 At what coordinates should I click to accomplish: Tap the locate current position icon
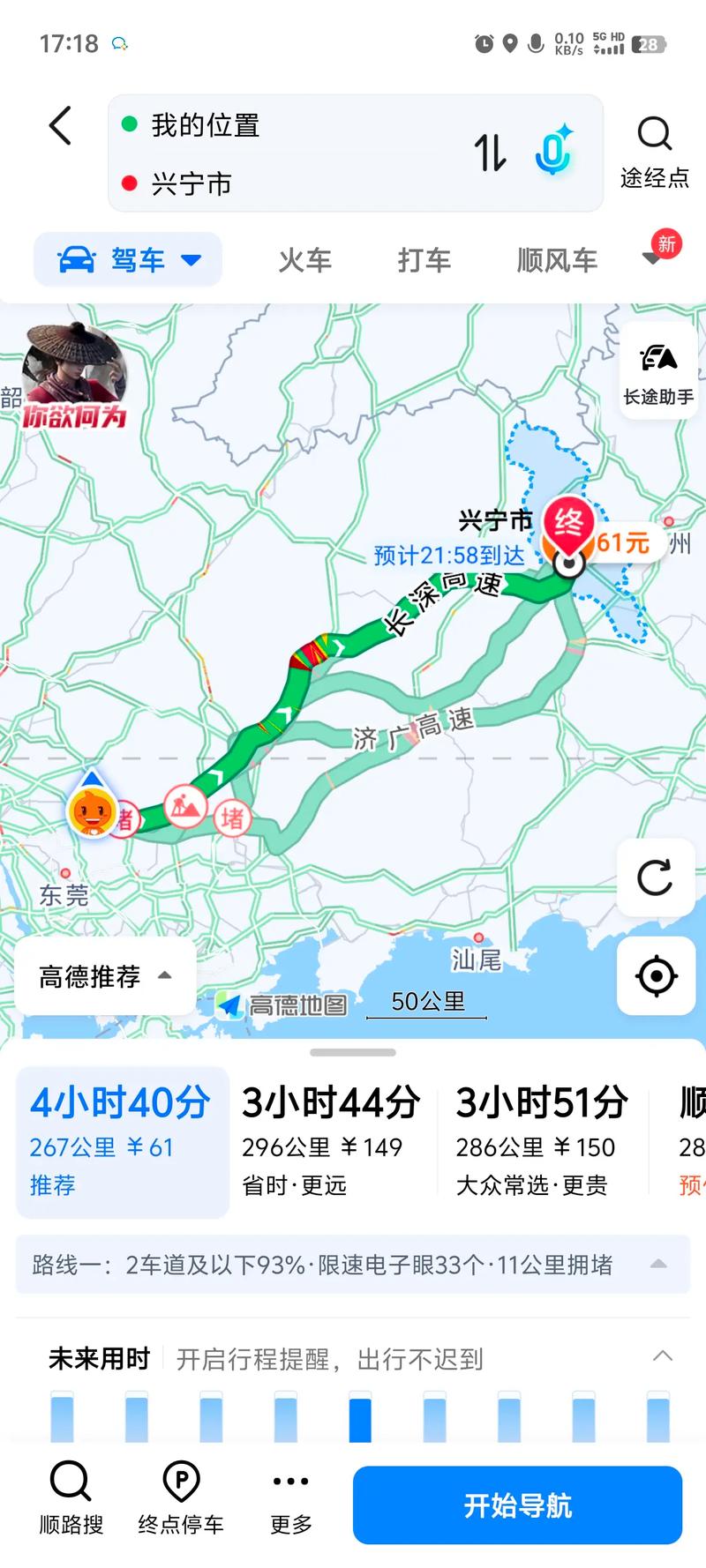[x=655, y=976]
